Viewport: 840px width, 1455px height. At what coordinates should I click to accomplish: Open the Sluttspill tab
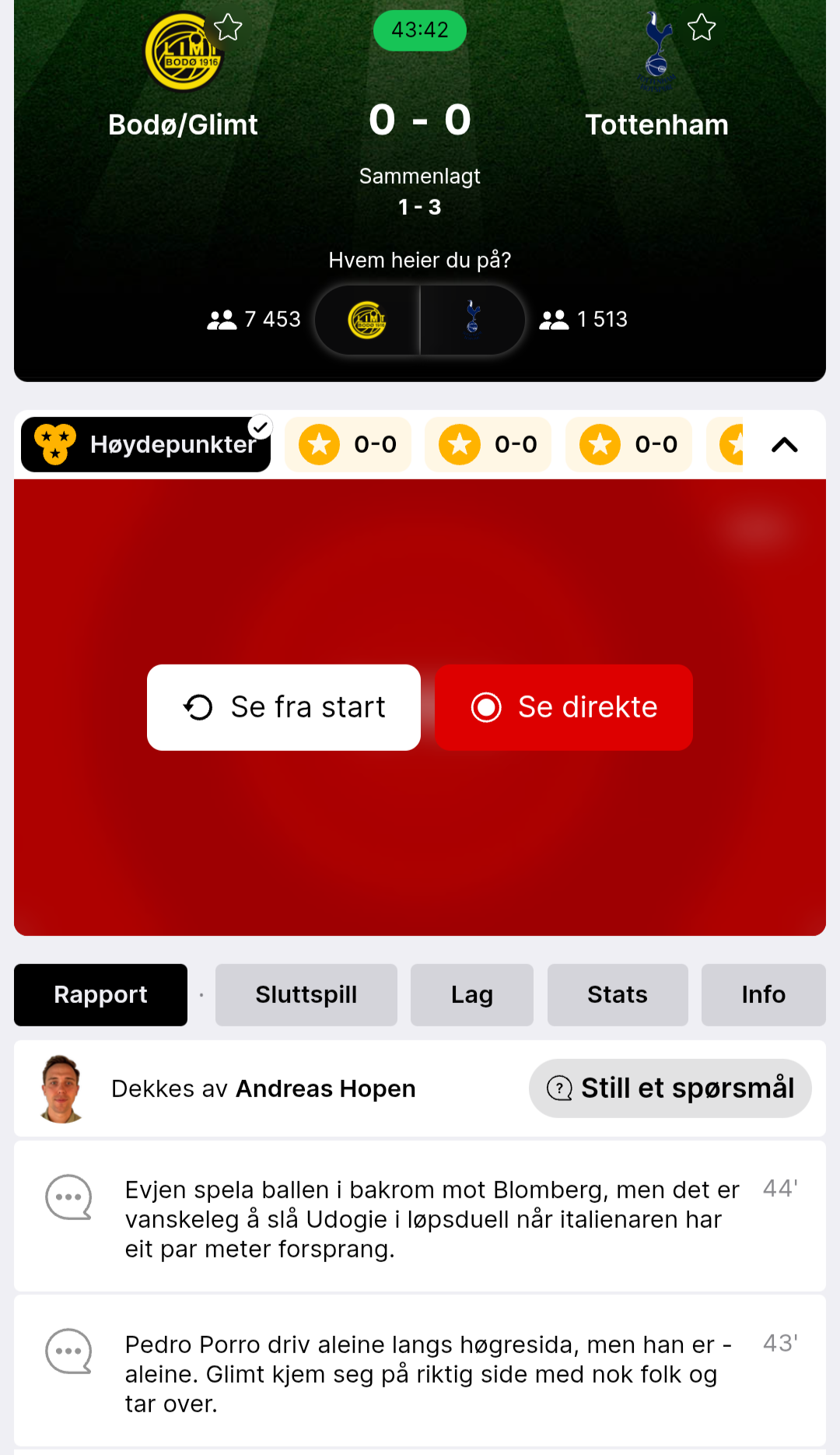306,995
